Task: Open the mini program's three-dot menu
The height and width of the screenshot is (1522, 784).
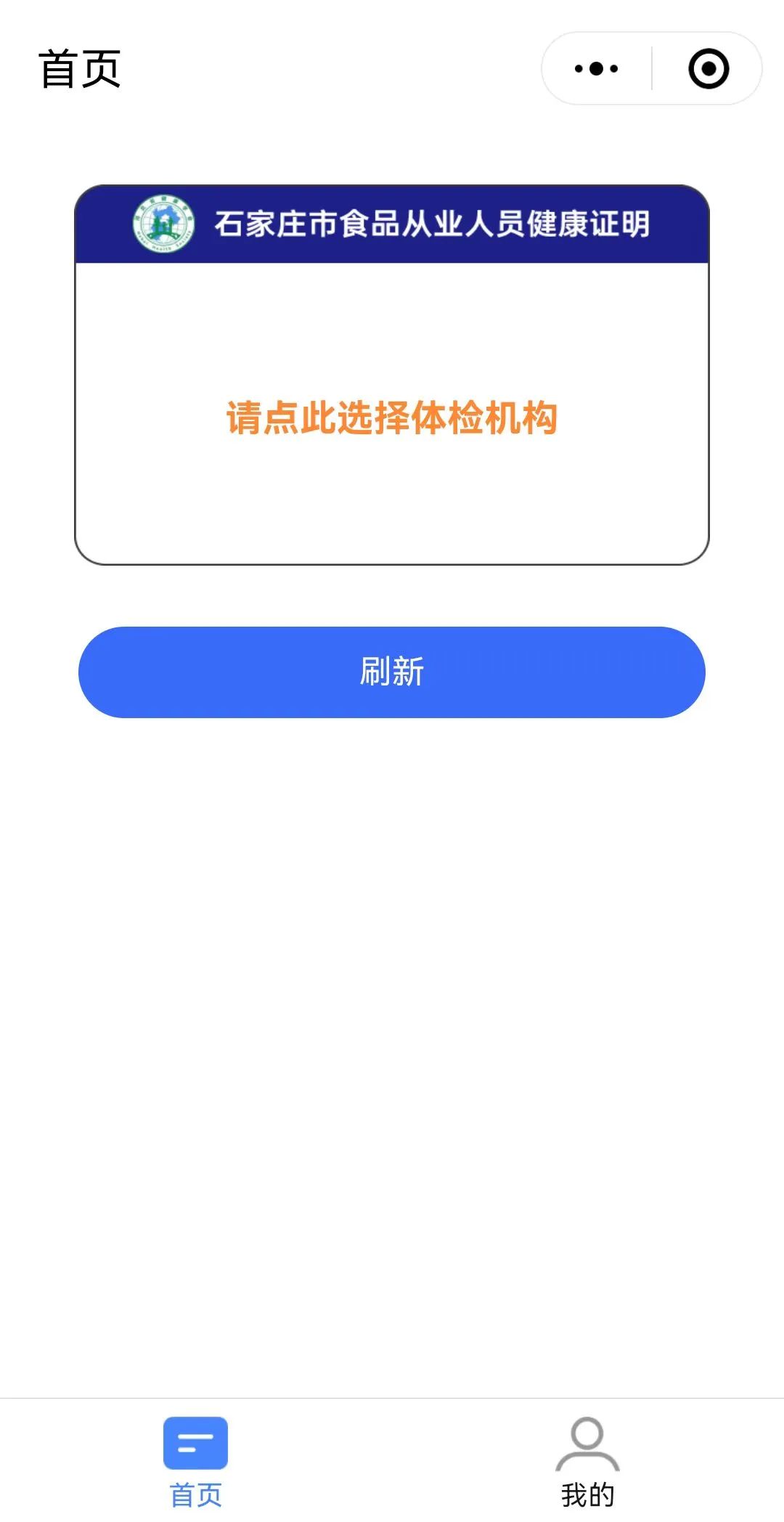Action: [596, 69]
